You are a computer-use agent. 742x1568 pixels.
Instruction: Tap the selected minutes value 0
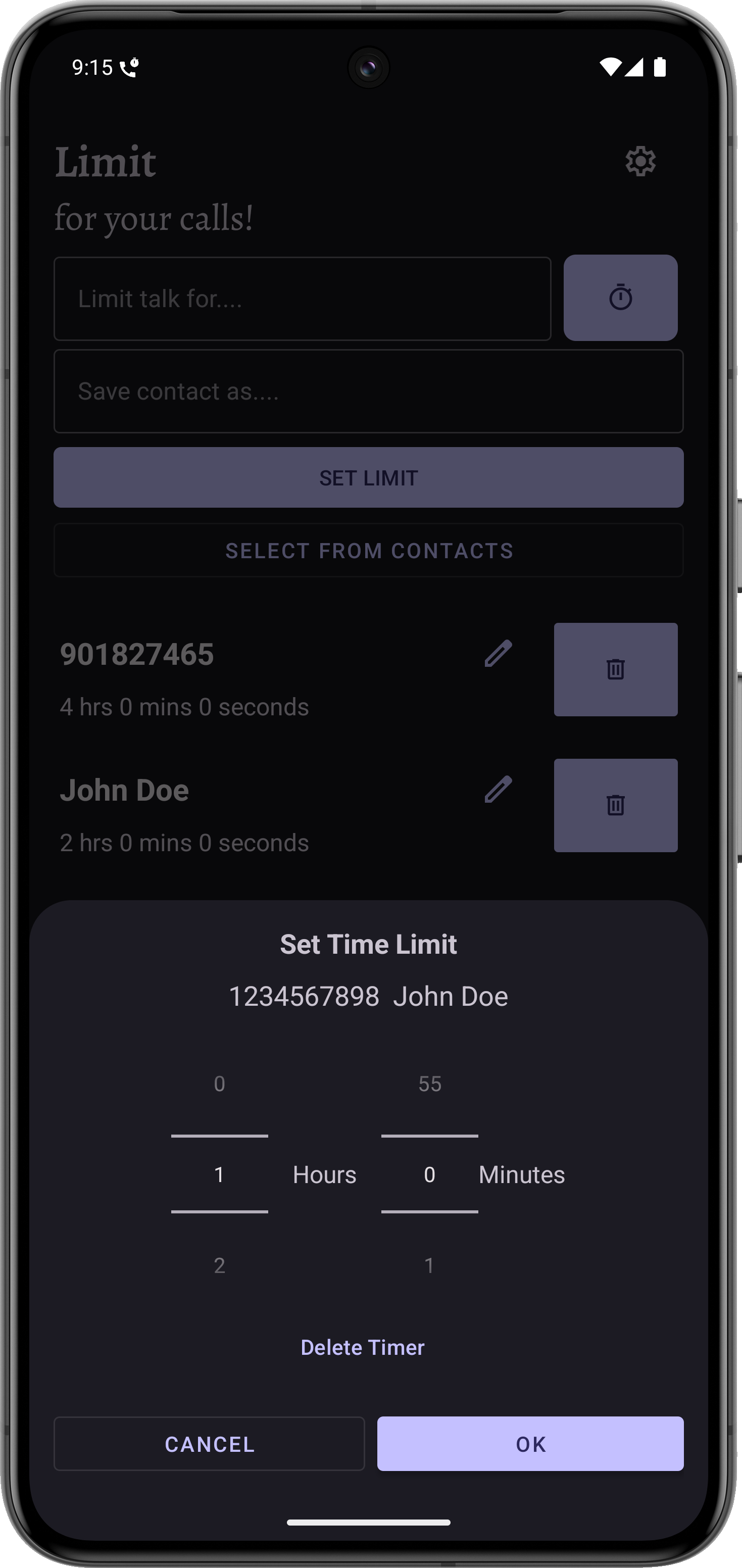429,1174
